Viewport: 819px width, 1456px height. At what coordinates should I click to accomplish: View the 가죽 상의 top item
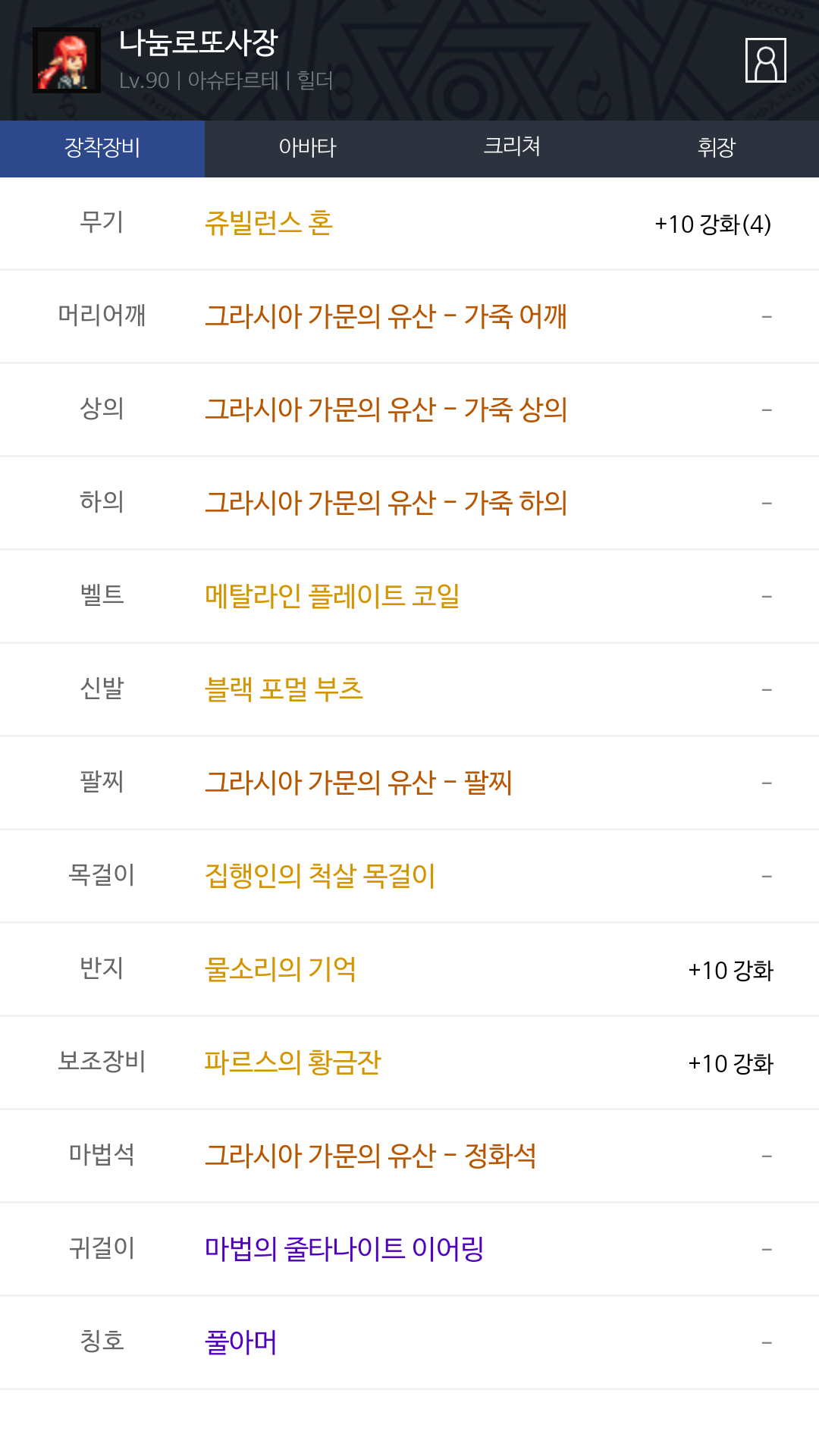[x=386, y=409]
